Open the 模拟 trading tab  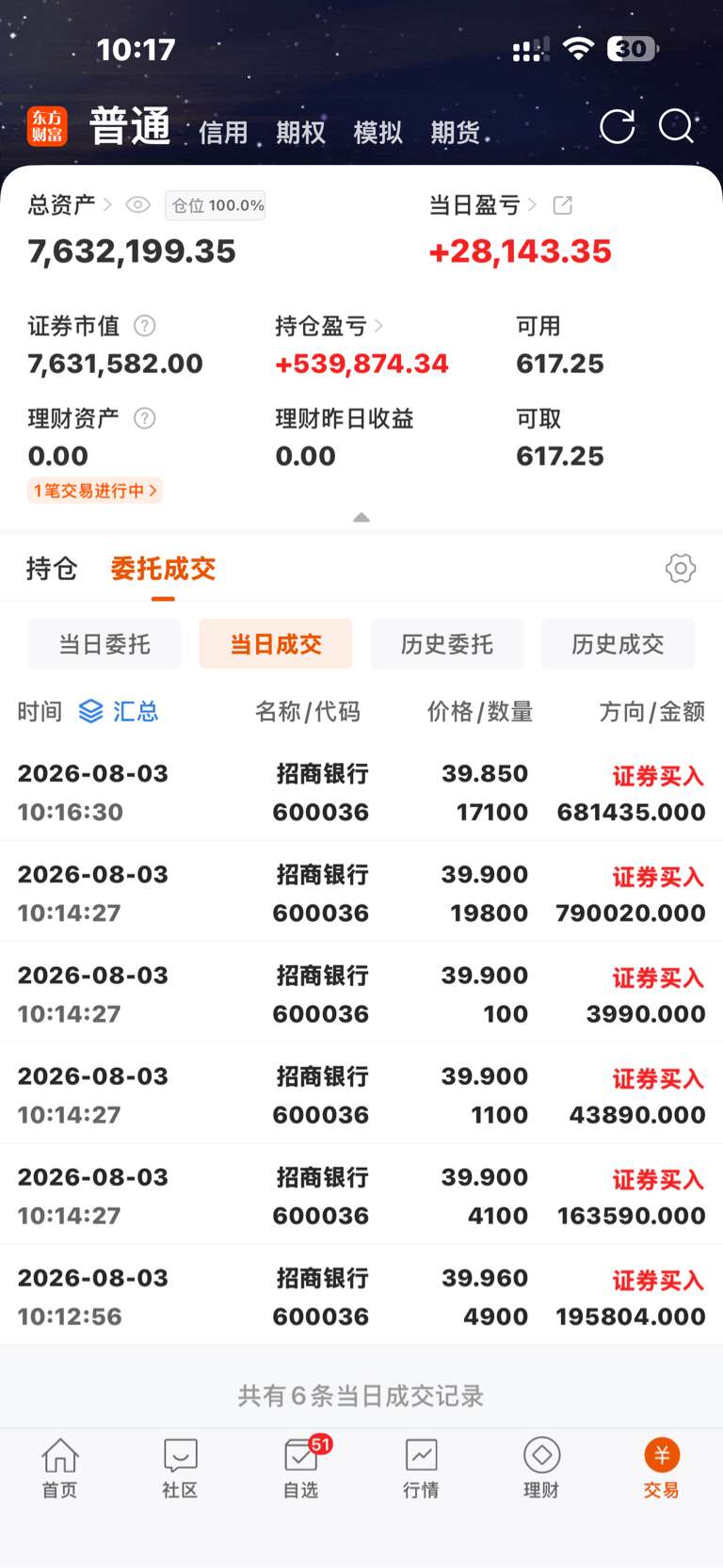pos(378,133)
